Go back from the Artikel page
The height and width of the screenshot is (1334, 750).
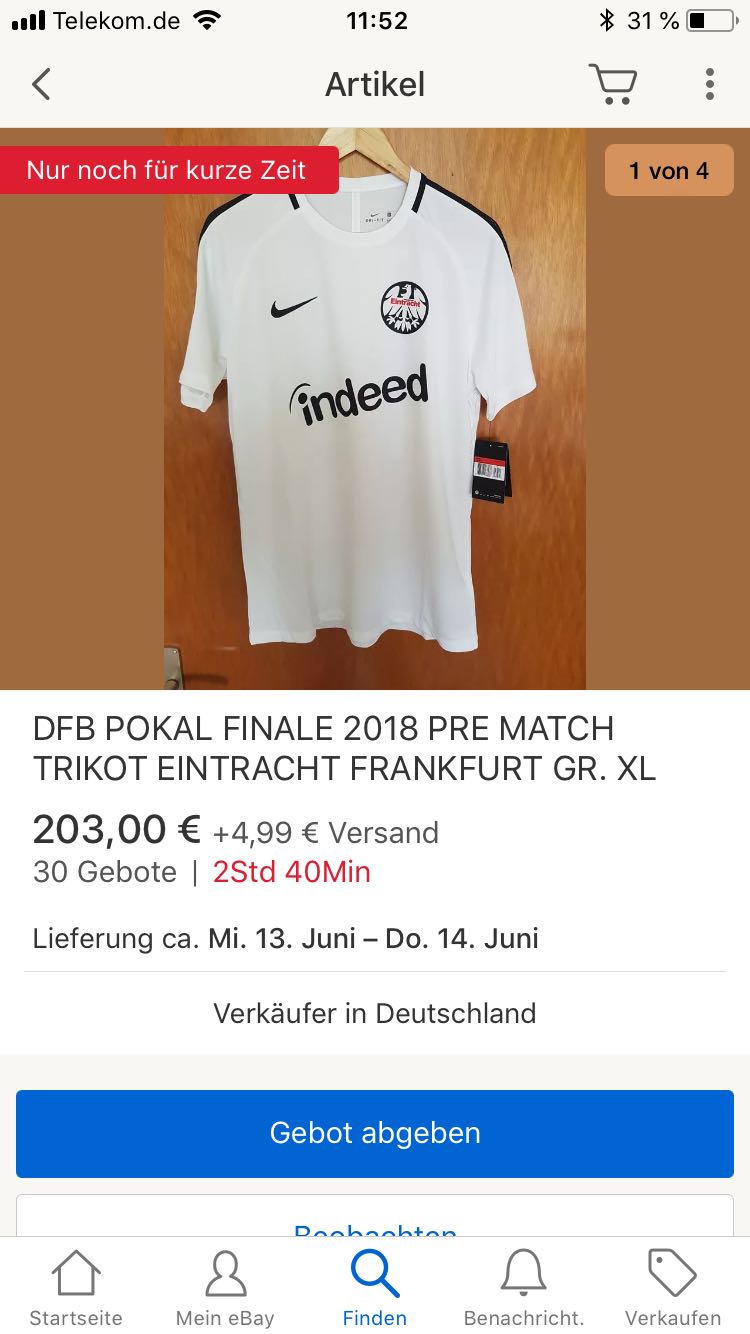tap(41, 85)
